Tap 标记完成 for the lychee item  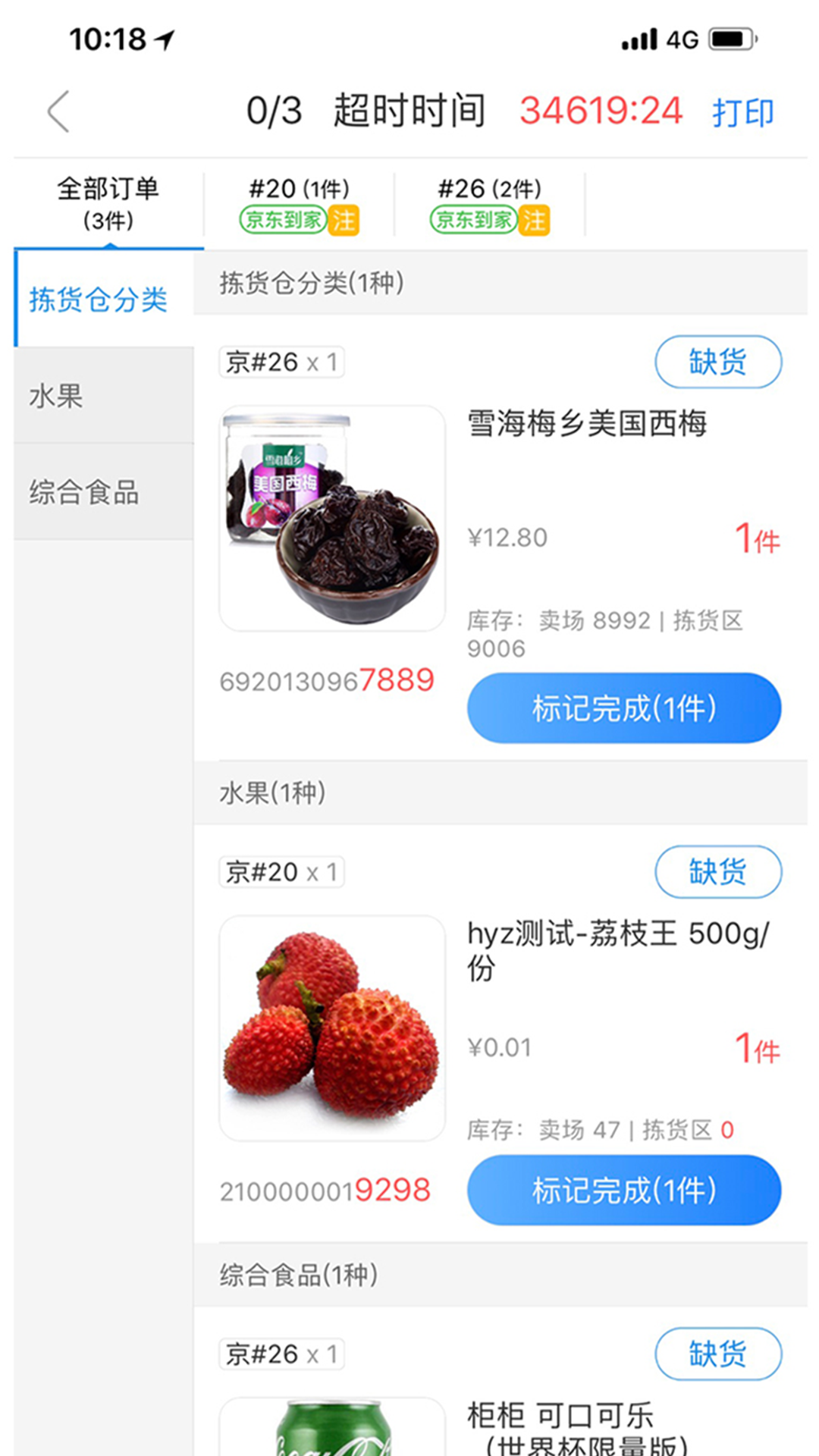tap(623, 1191)
